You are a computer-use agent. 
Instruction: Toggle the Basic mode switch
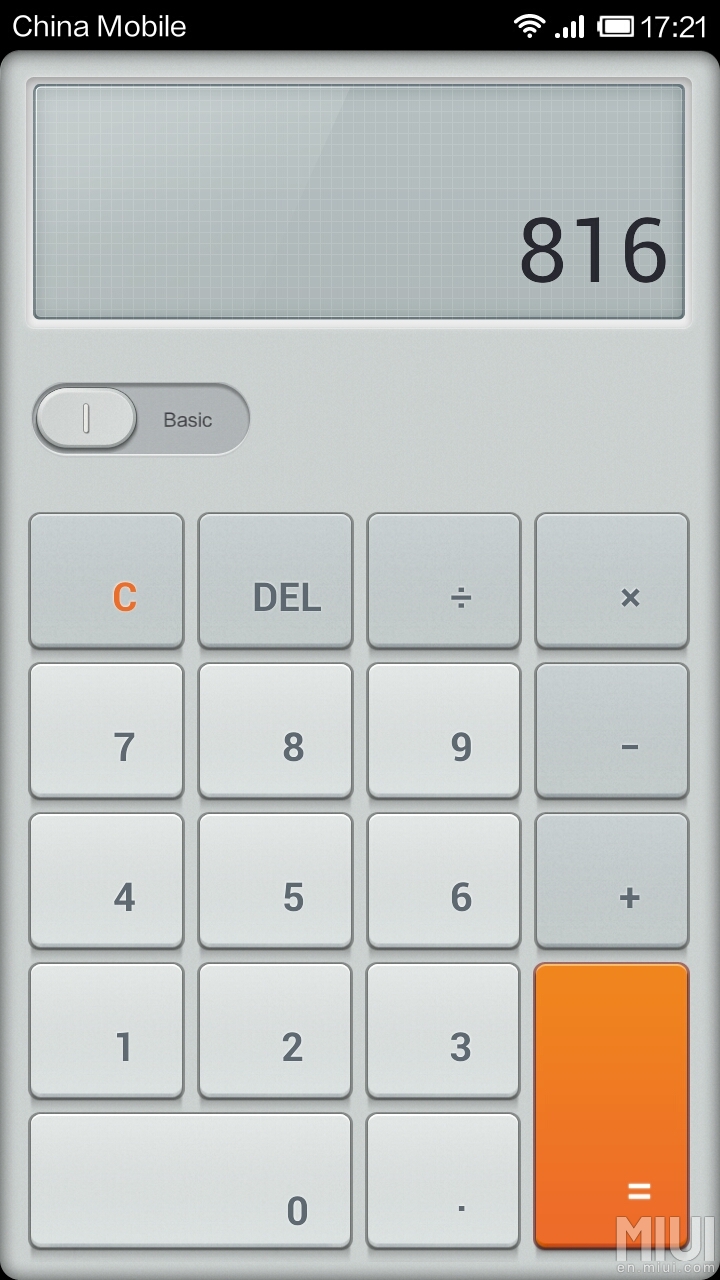coord(141,419)
